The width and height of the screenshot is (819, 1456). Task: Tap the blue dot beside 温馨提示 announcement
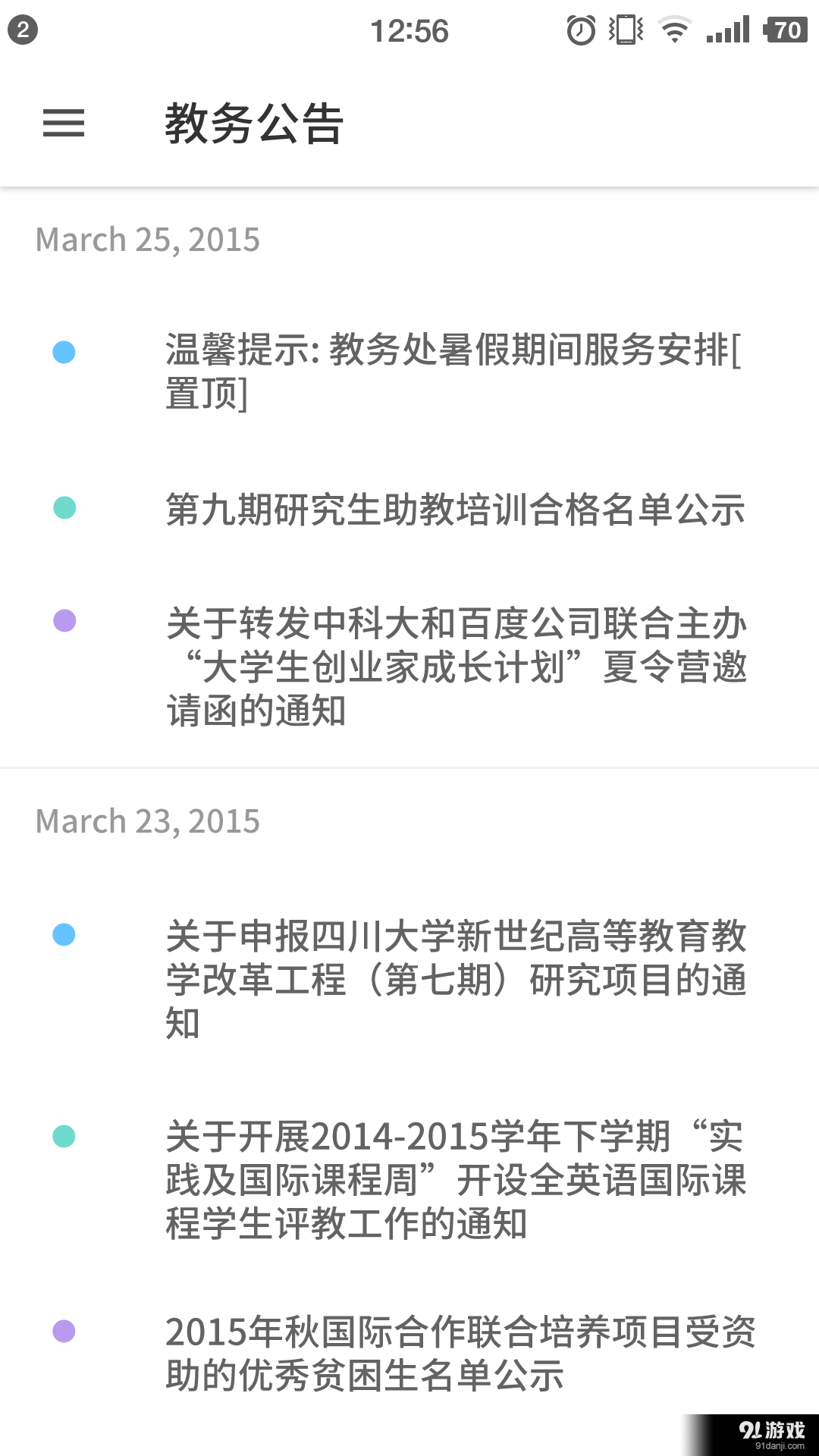tap(64, 350)
